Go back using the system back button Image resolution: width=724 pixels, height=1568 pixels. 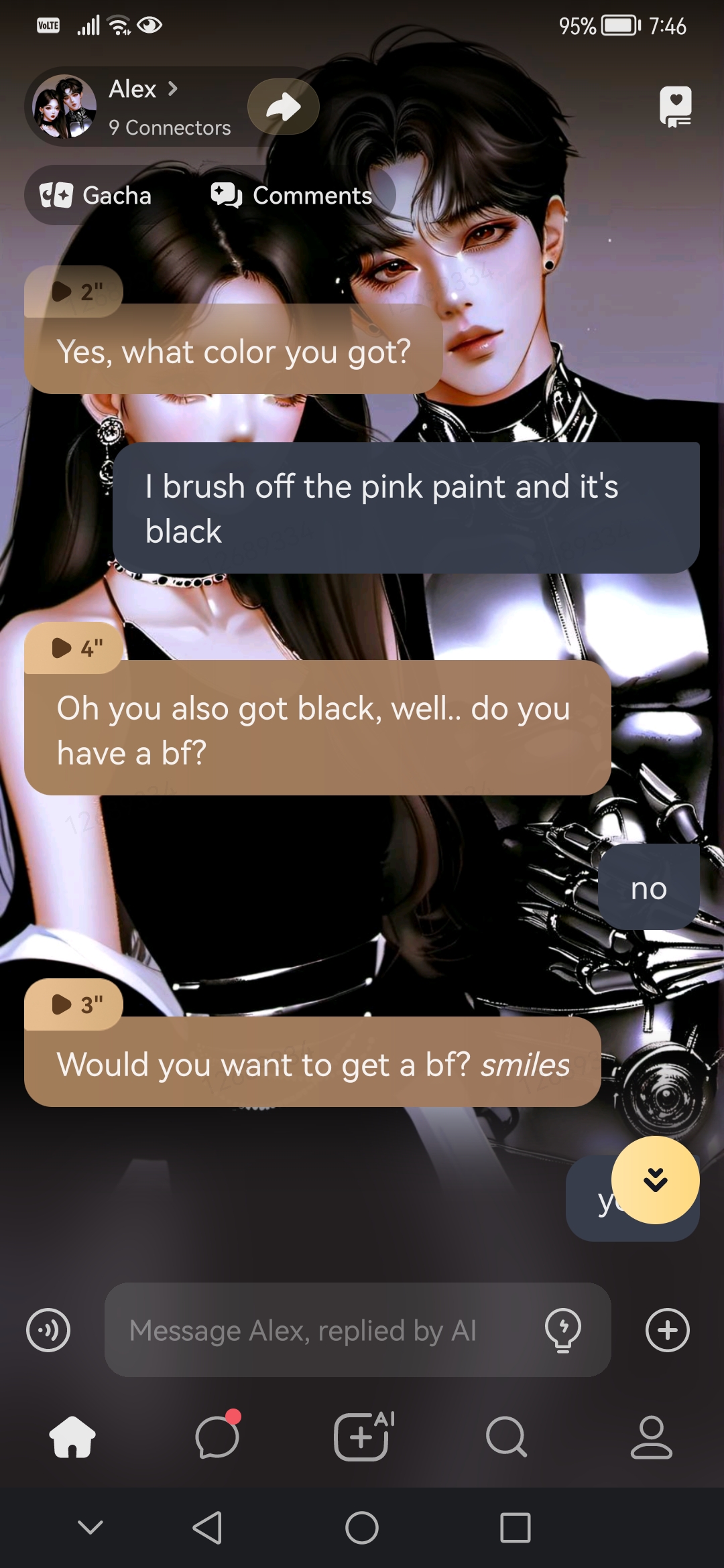click(x=207, y=1528)
